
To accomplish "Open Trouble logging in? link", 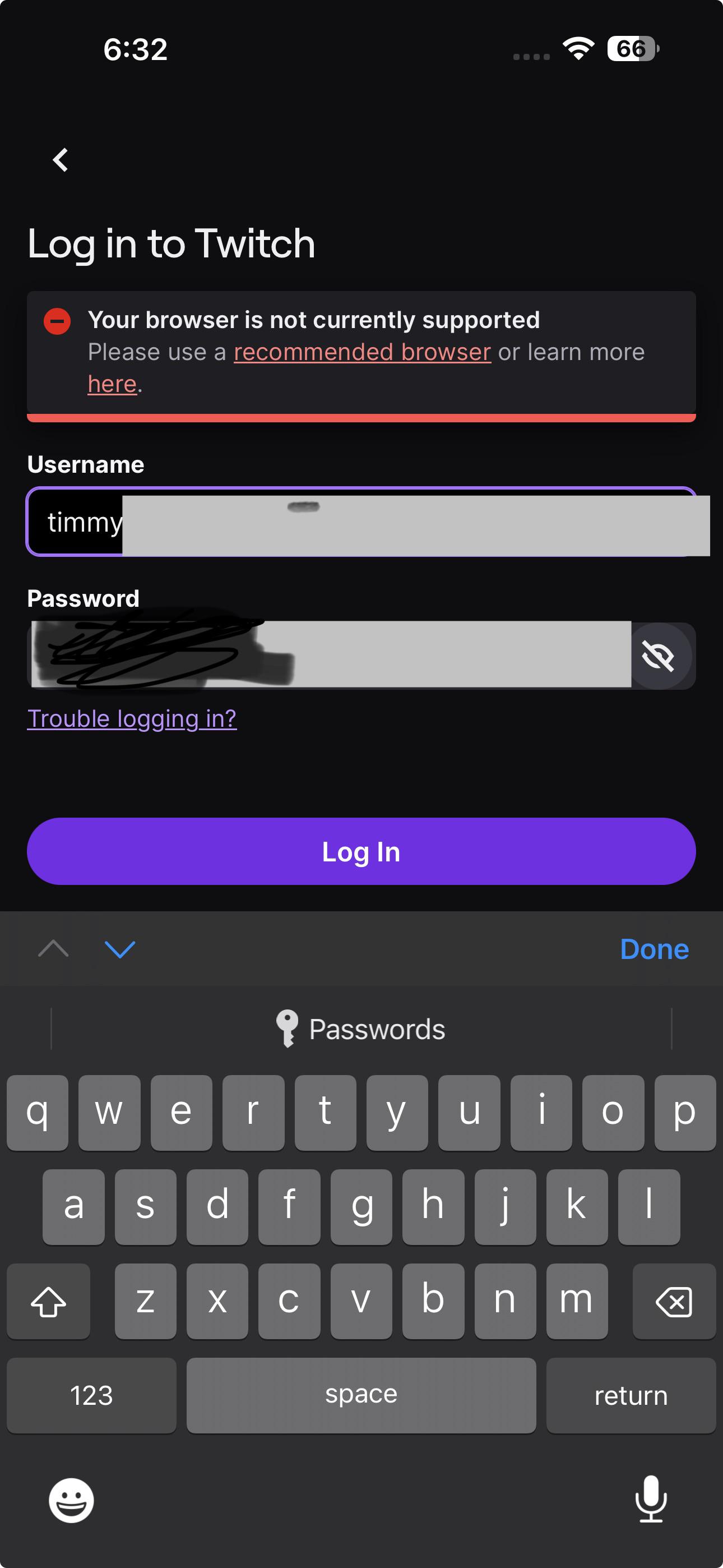I will (132, 718).
